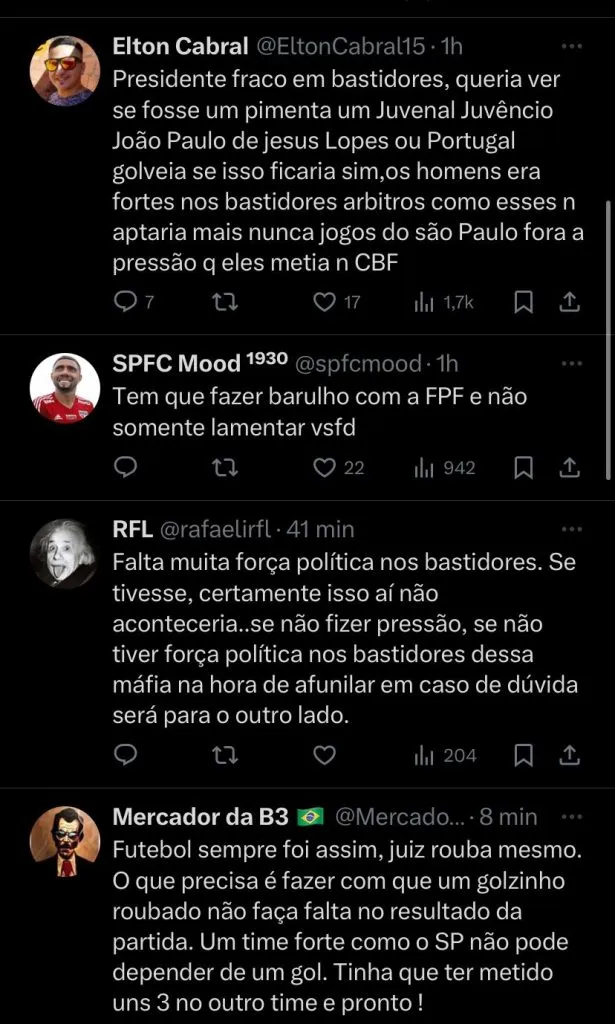615x1024 pixels.
Task: Reply to RFL's tweet
Action: [x=125, y=755]
